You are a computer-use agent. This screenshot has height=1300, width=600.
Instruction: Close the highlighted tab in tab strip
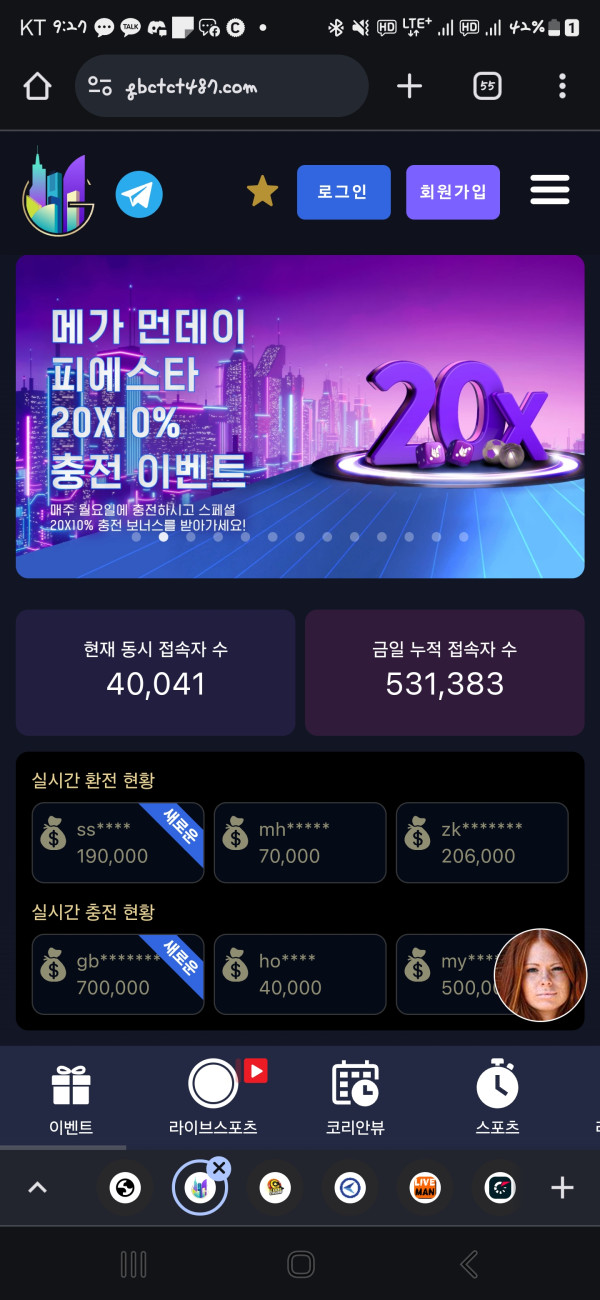tap(220, 1167)
